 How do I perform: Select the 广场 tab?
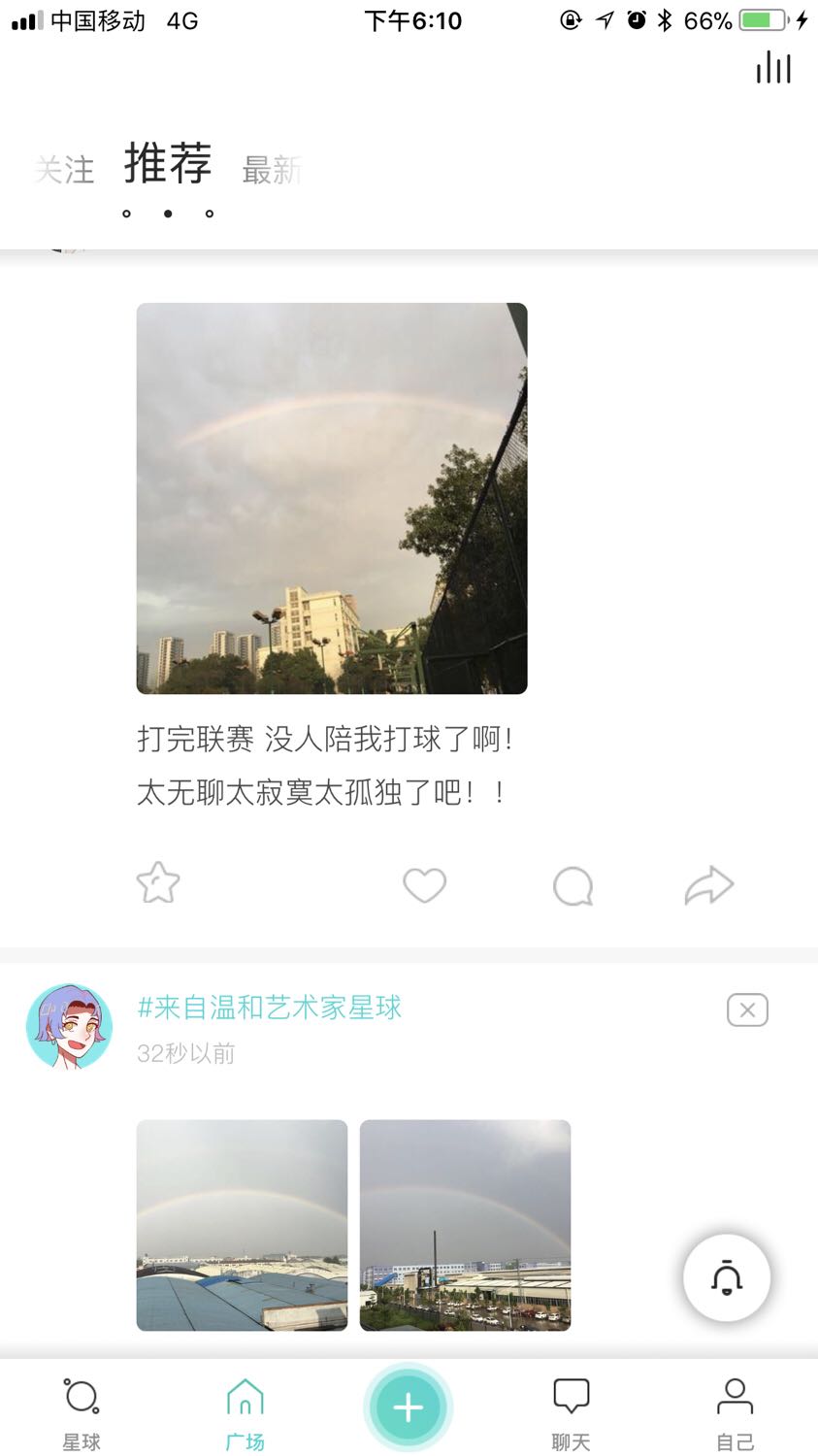point(245,1413)
